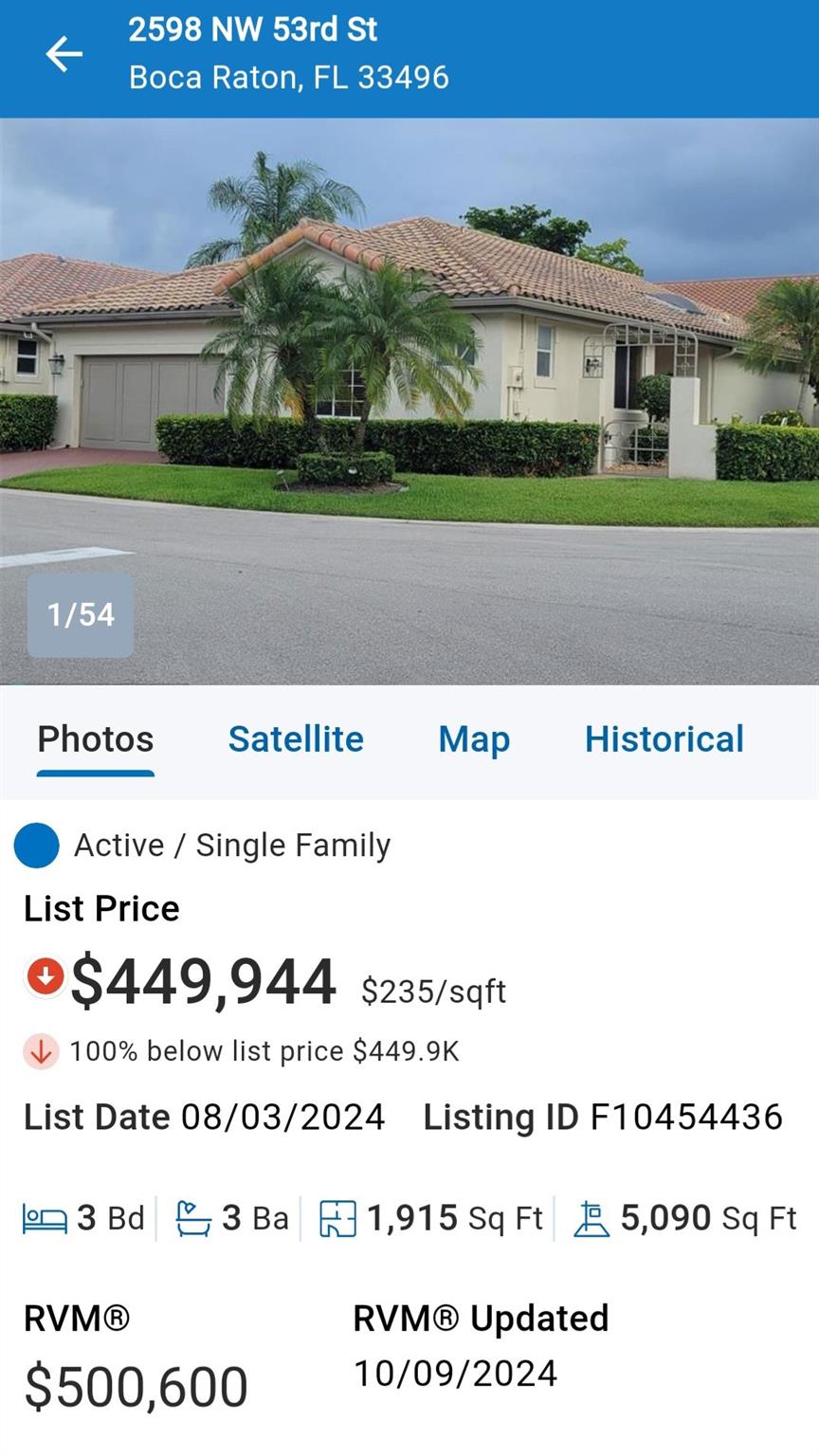819x1456 pixels.
Task: Switch to the Satellite tab
Action: (296, 738)
